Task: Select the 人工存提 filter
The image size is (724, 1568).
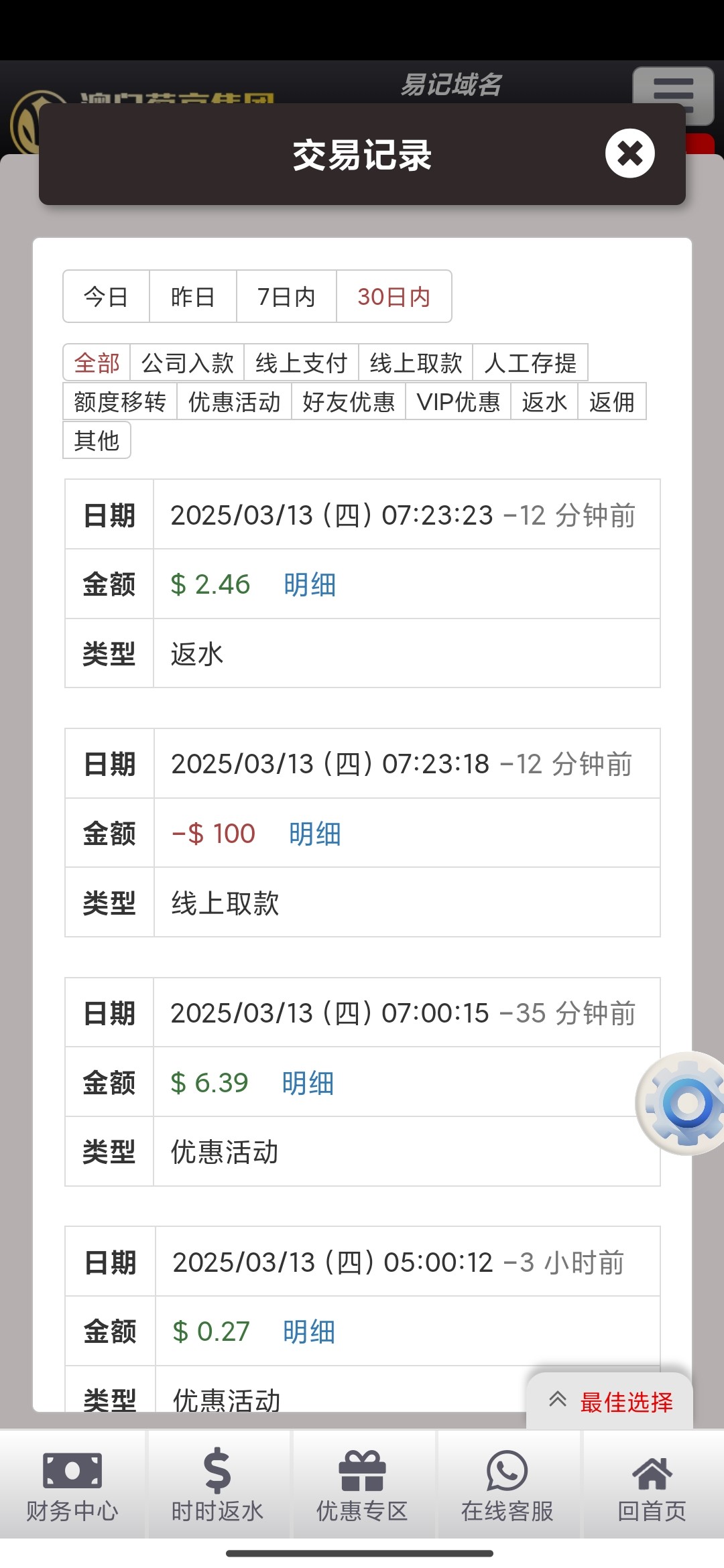Action: (530, 363)
